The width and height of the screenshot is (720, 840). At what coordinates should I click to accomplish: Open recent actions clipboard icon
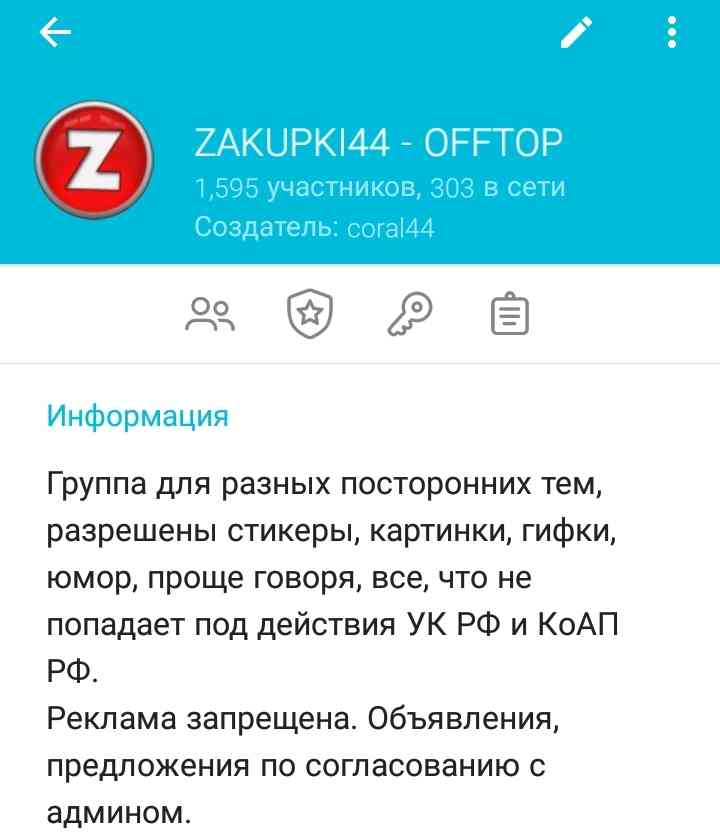[510, 315]
